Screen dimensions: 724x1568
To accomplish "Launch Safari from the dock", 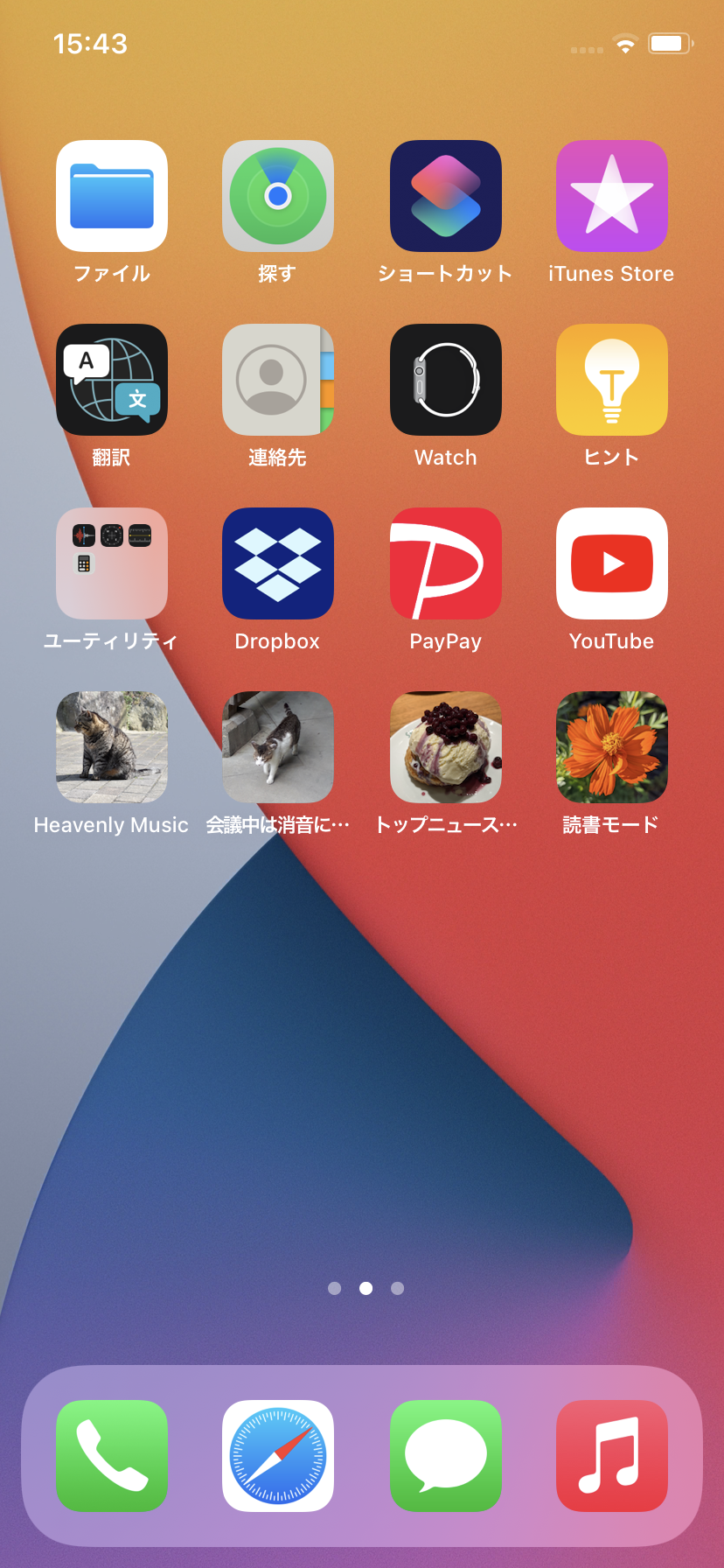I will click(278, 1456).
